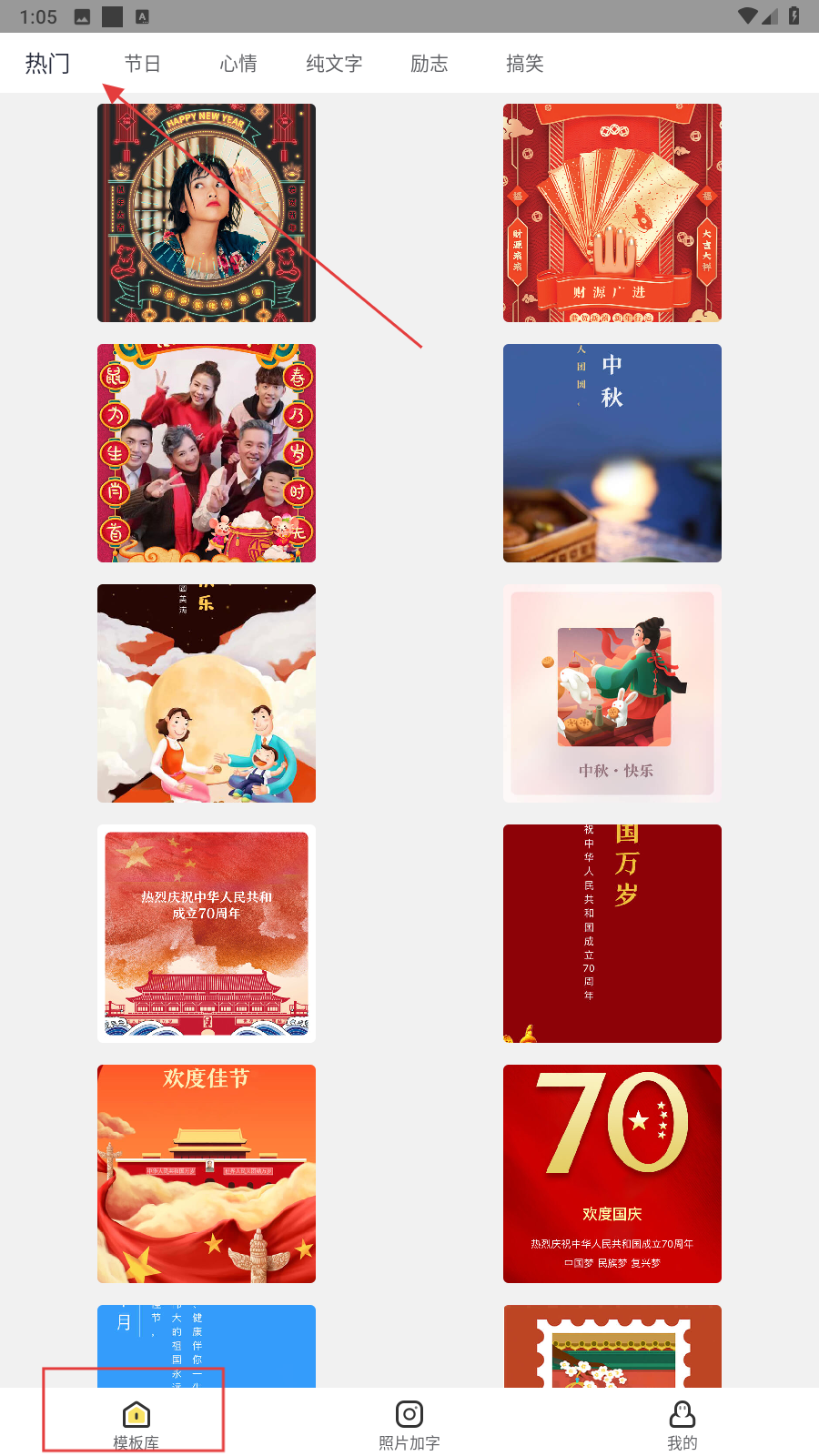Viewport: 819px width, 1456px height.
Task: Select the 节日 category tab
Action: [143, 64]
